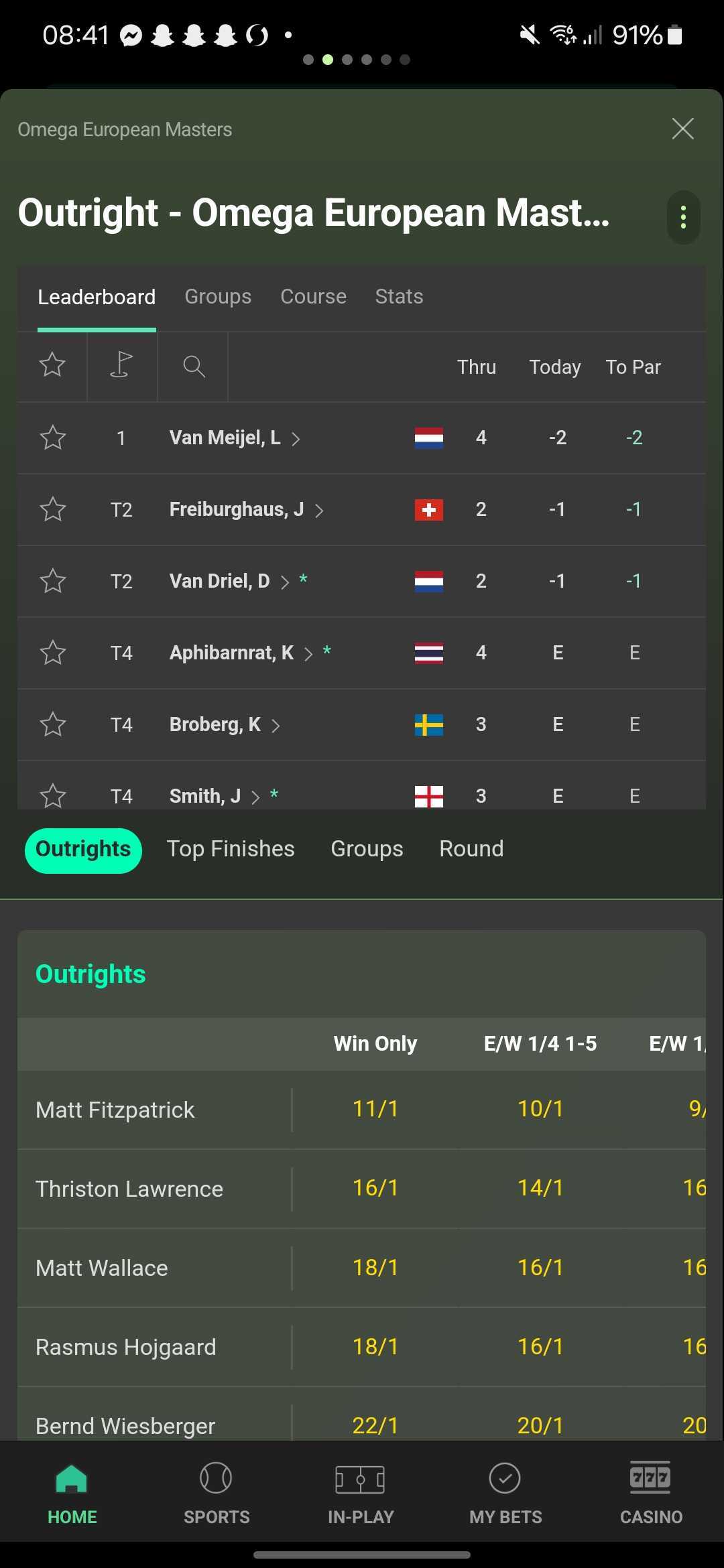Tap the third page indicator dot
This screenshot has height=1568, width=724.
(347, 60)
